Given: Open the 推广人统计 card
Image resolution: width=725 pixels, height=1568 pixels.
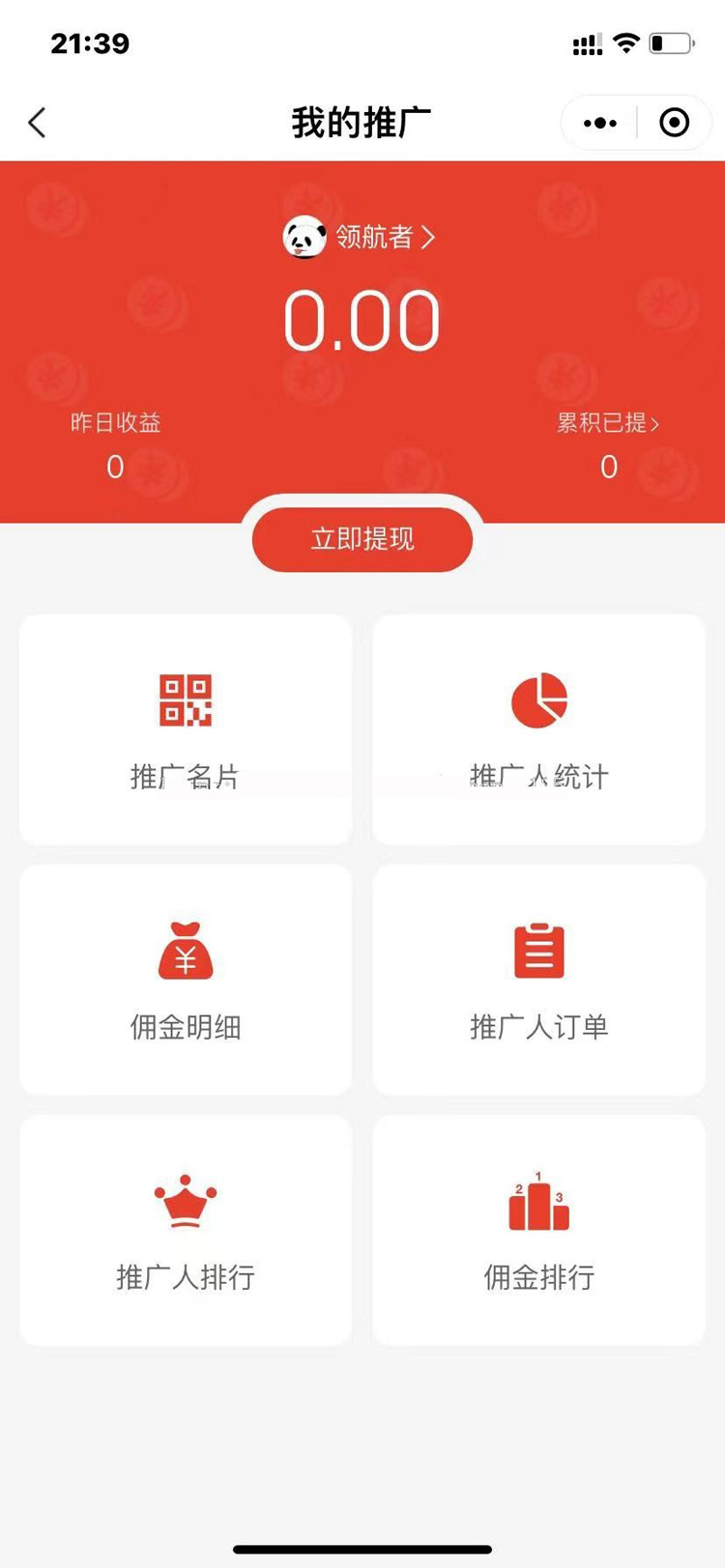Looking at the screenshot, I should pos(538,729).
